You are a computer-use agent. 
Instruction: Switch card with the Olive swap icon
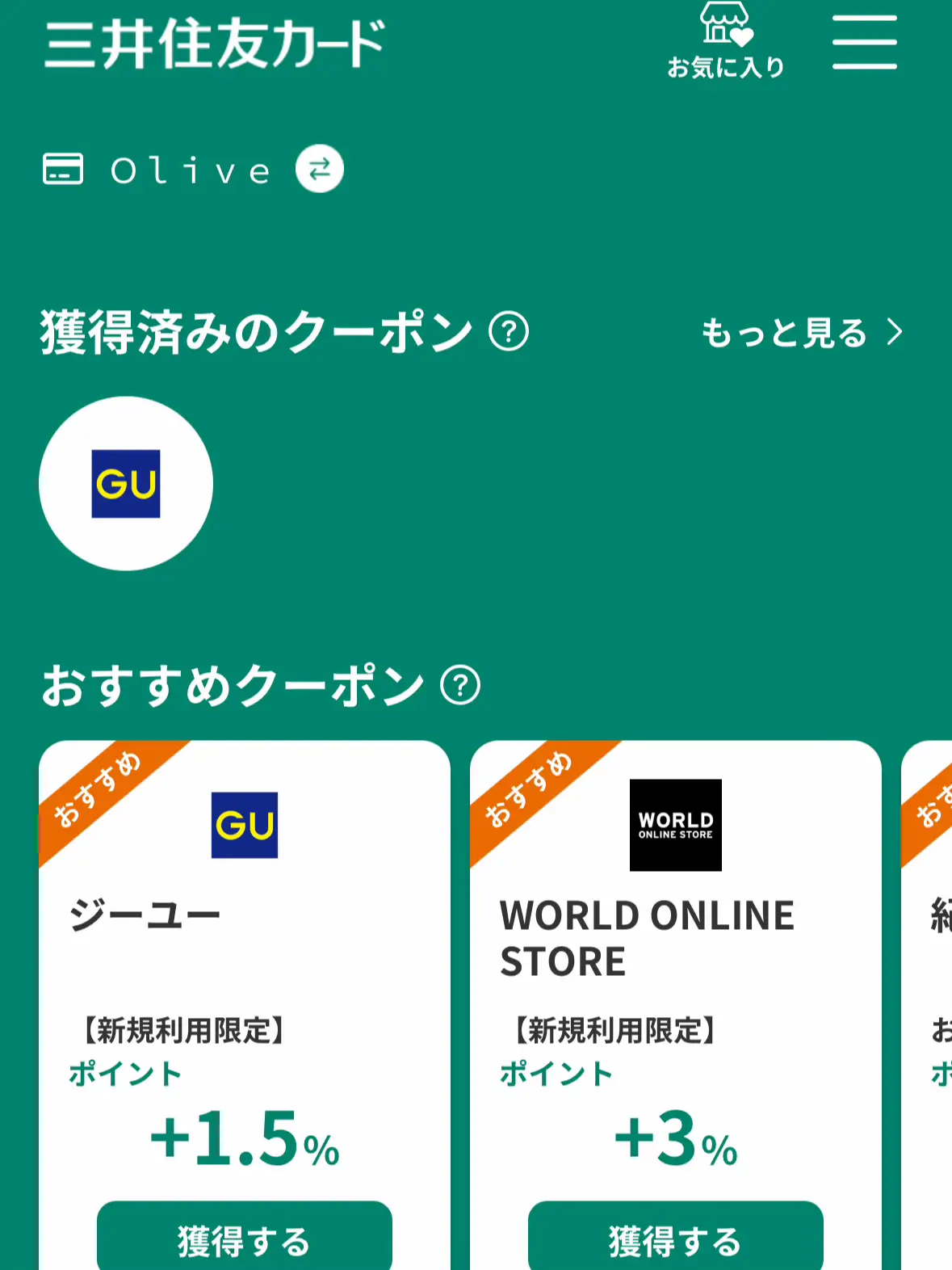[x=320, y=169]
